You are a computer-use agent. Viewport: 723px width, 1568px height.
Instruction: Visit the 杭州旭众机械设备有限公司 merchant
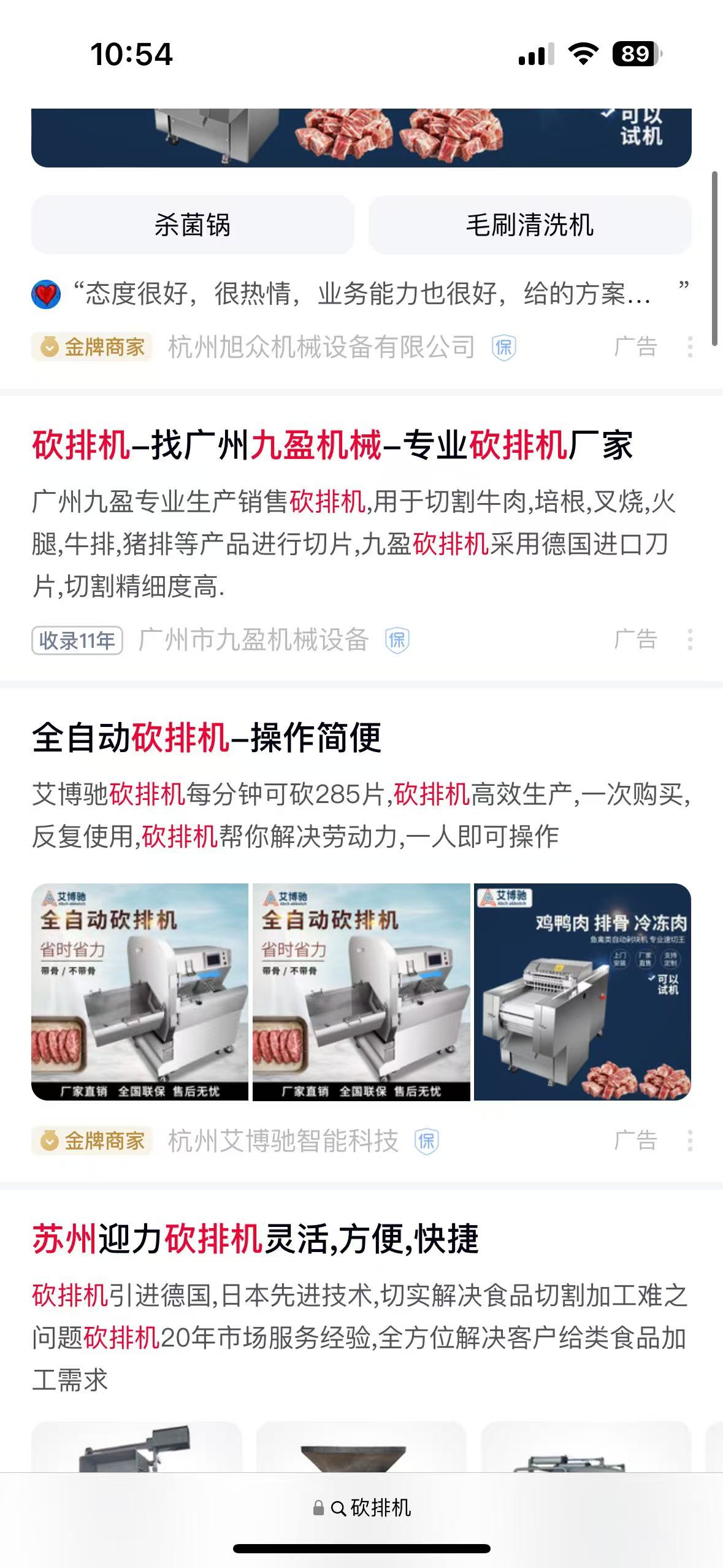point(321,347)
